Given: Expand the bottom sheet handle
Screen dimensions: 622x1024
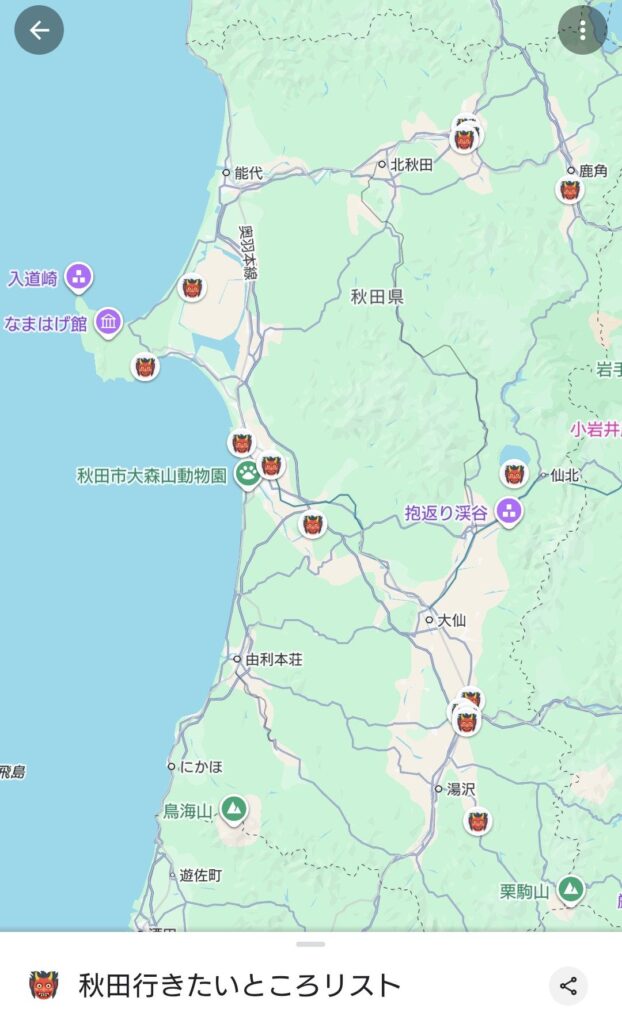Looking at the screenshot, I should [311, 944].
